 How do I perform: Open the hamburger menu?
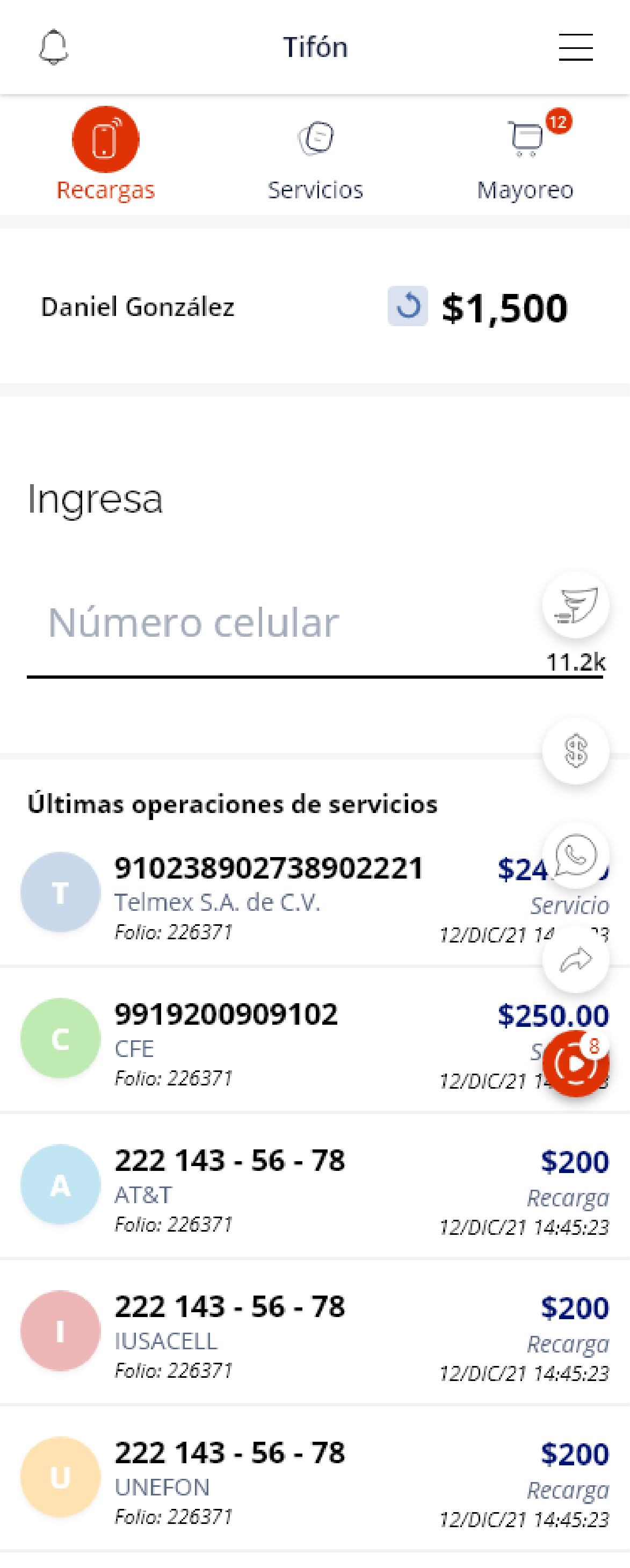pos(575,47)
